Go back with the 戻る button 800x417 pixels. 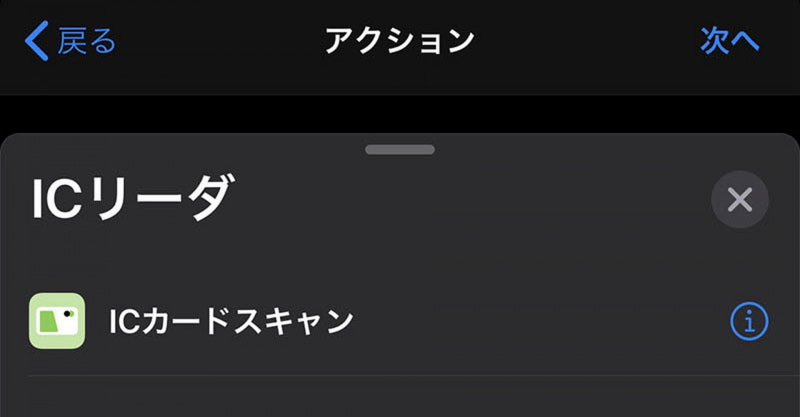tap(70, 41)
